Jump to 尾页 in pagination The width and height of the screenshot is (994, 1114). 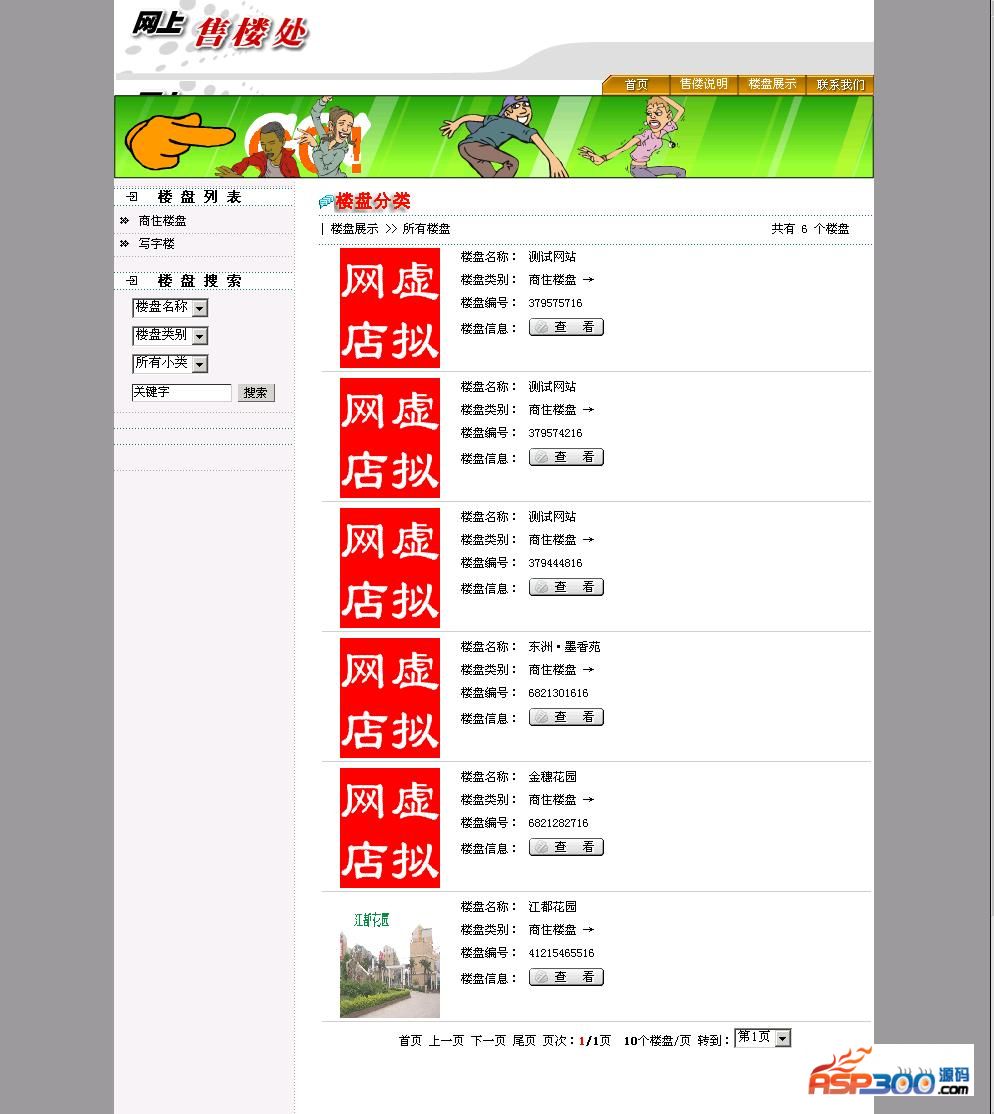(524, 1041)
